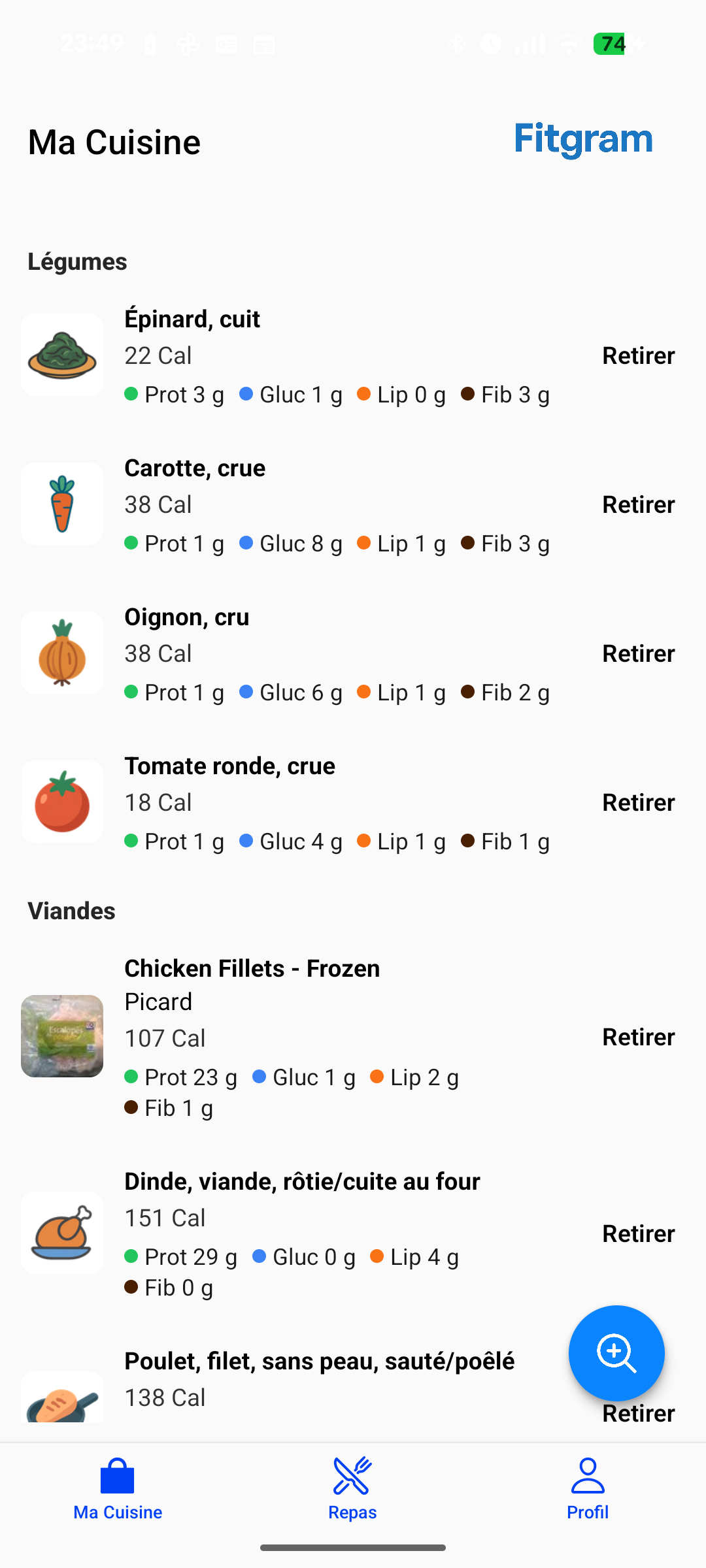Tap the Chicken Fillets package photo

tap(62, 1036)
